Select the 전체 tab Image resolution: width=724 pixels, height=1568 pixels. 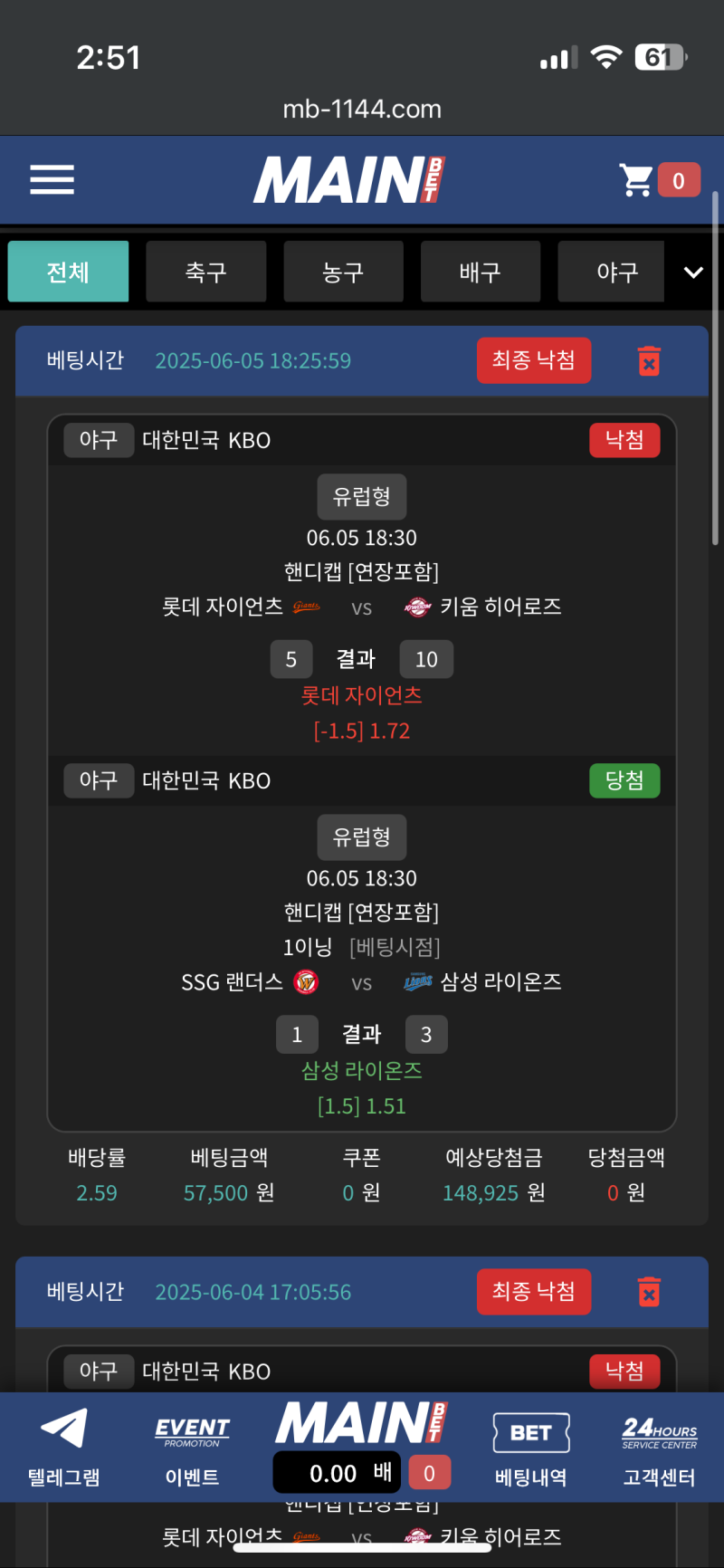(x=68, y=272)
